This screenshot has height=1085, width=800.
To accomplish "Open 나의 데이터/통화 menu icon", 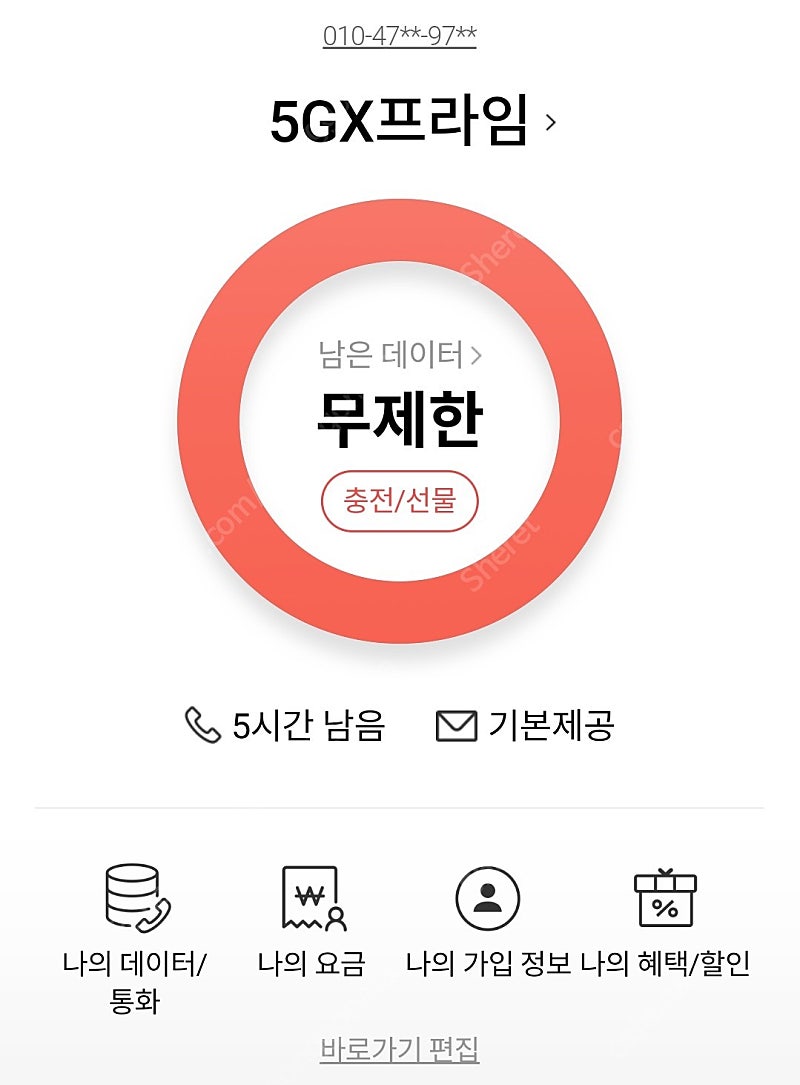I will click(131, 897).
